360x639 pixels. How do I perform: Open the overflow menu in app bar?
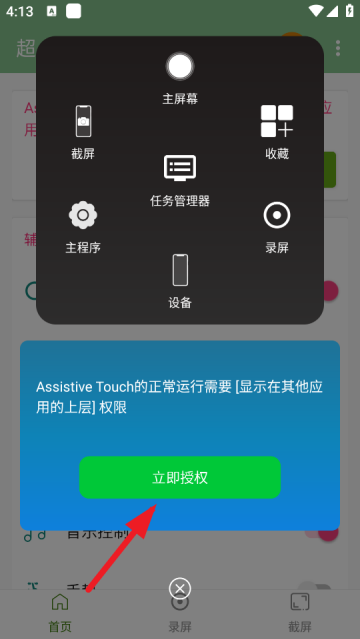pos(338,48)
